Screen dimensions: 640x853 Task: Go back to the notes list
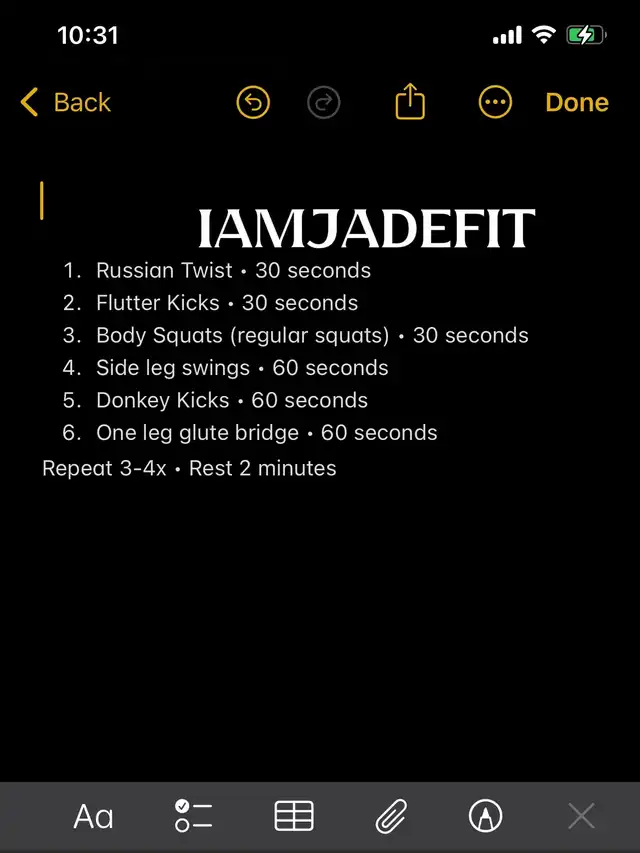[x=65, y=102]
